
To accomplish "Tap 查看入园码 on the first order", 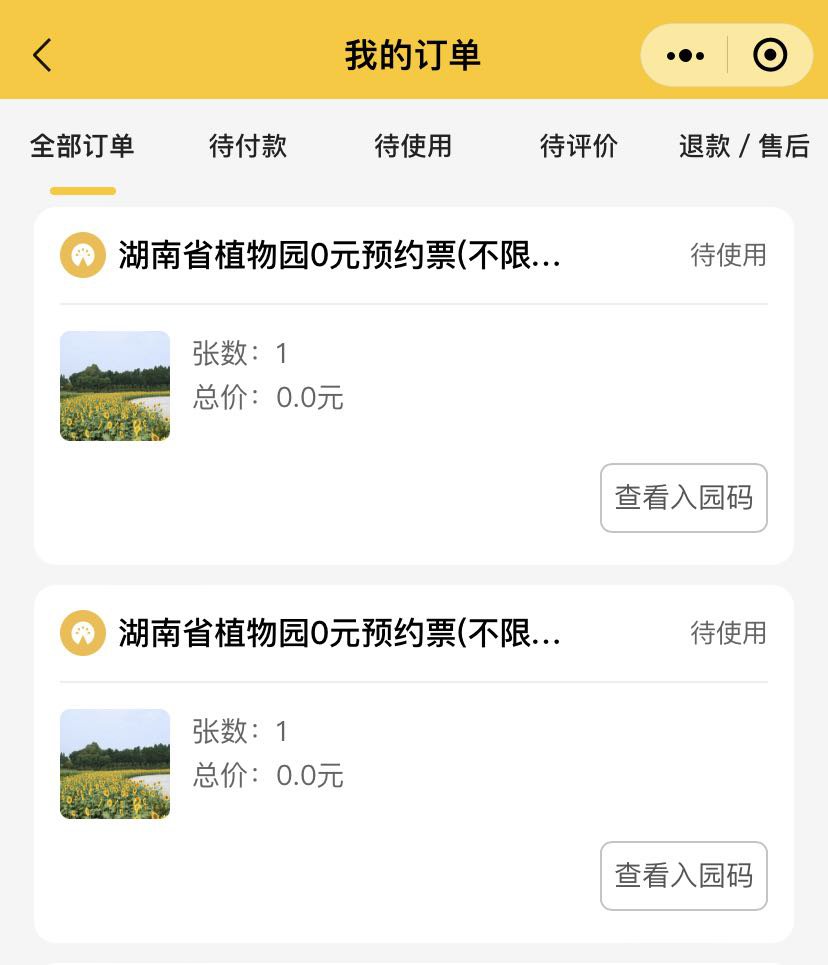I will [683, 498].
